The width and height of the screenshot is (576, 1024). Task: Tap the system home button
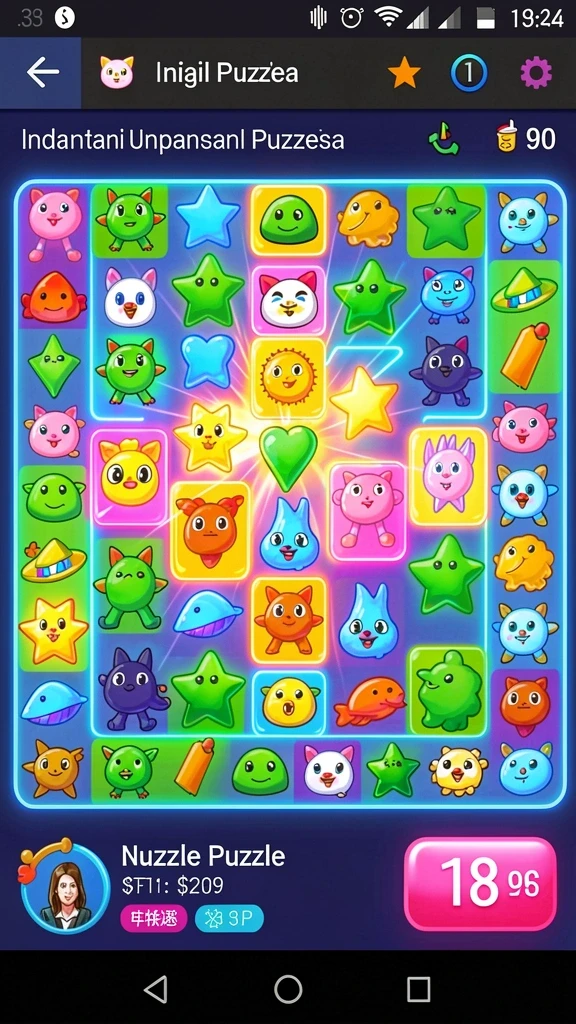click(x=288, y=989)
